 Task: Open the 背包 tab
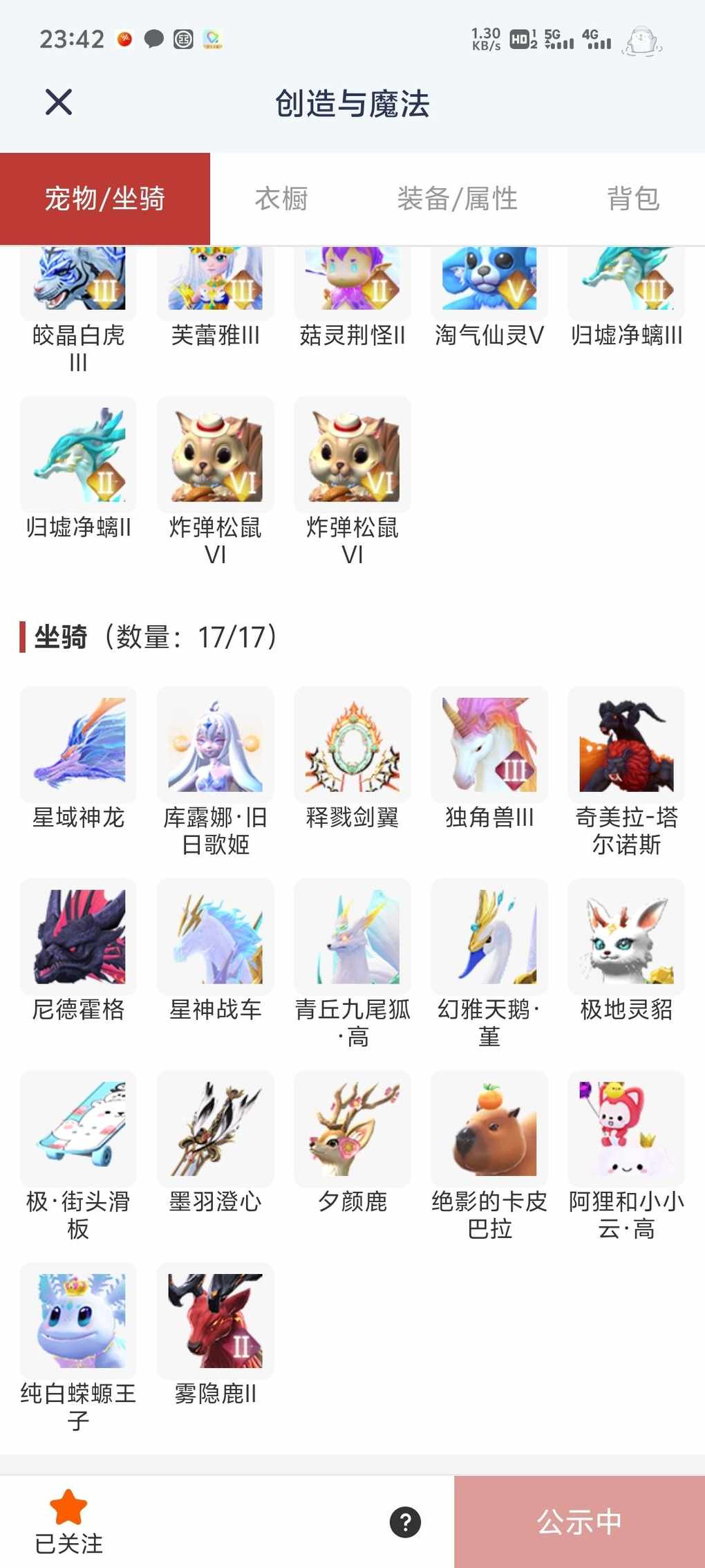633,199
